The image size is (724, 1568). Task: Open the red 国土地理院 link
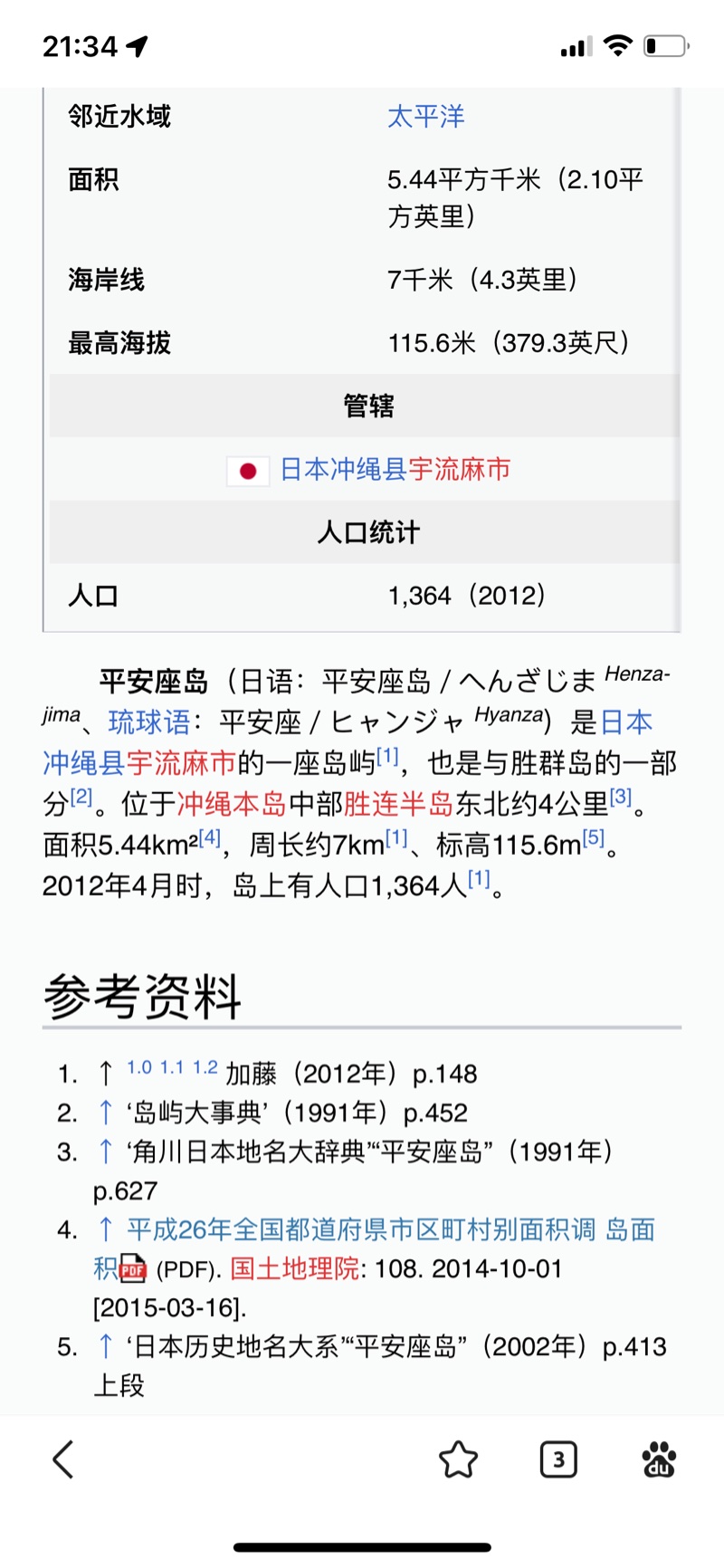(294, 1268)
